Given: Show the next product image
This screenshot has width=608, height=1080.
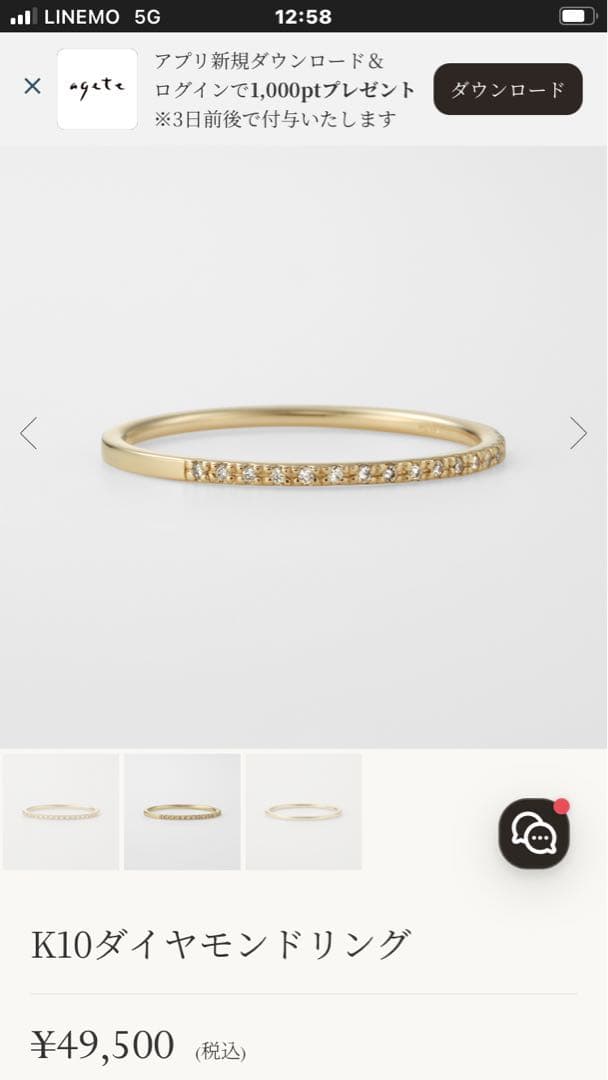Looking at the screenshot, I should click(578, 433).
